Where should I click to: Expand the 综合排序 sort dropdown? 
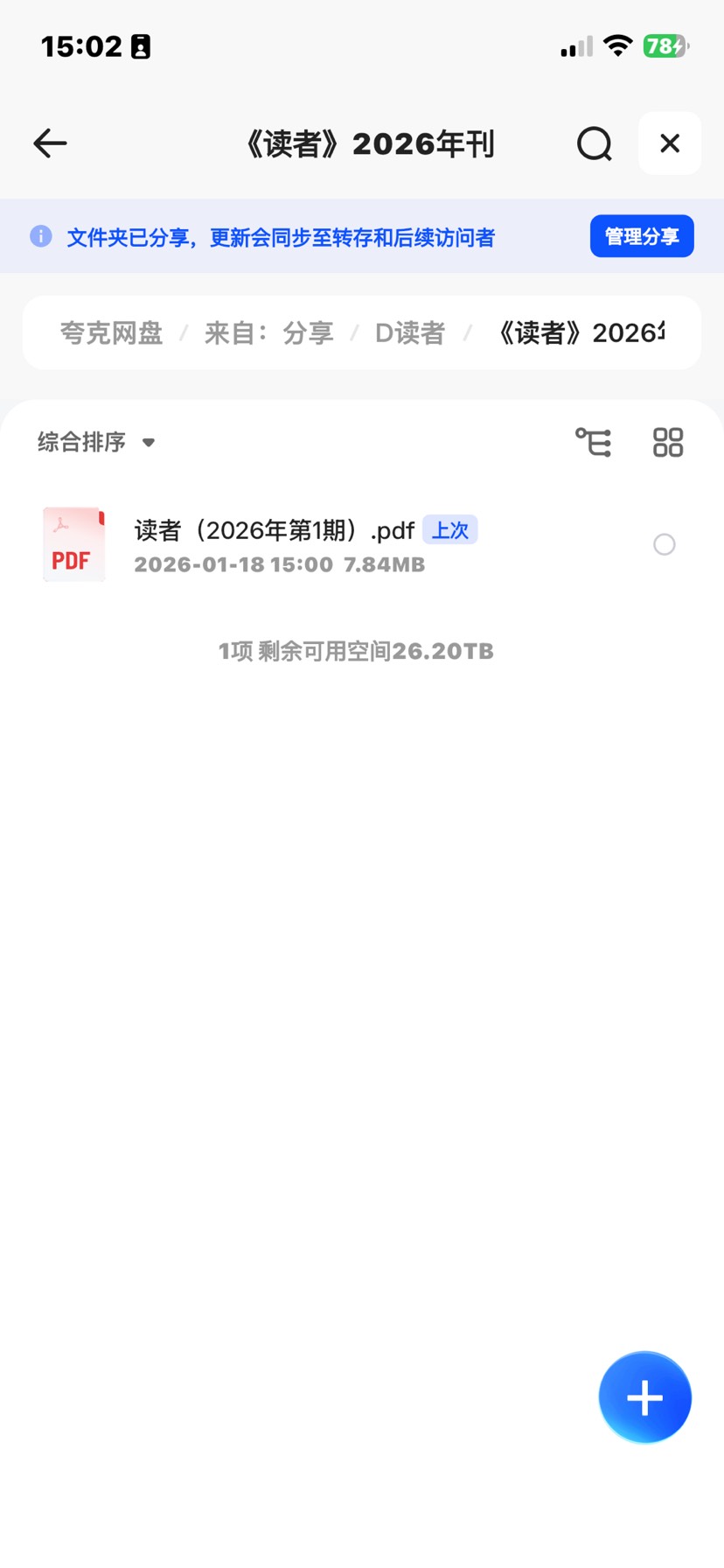96,443
